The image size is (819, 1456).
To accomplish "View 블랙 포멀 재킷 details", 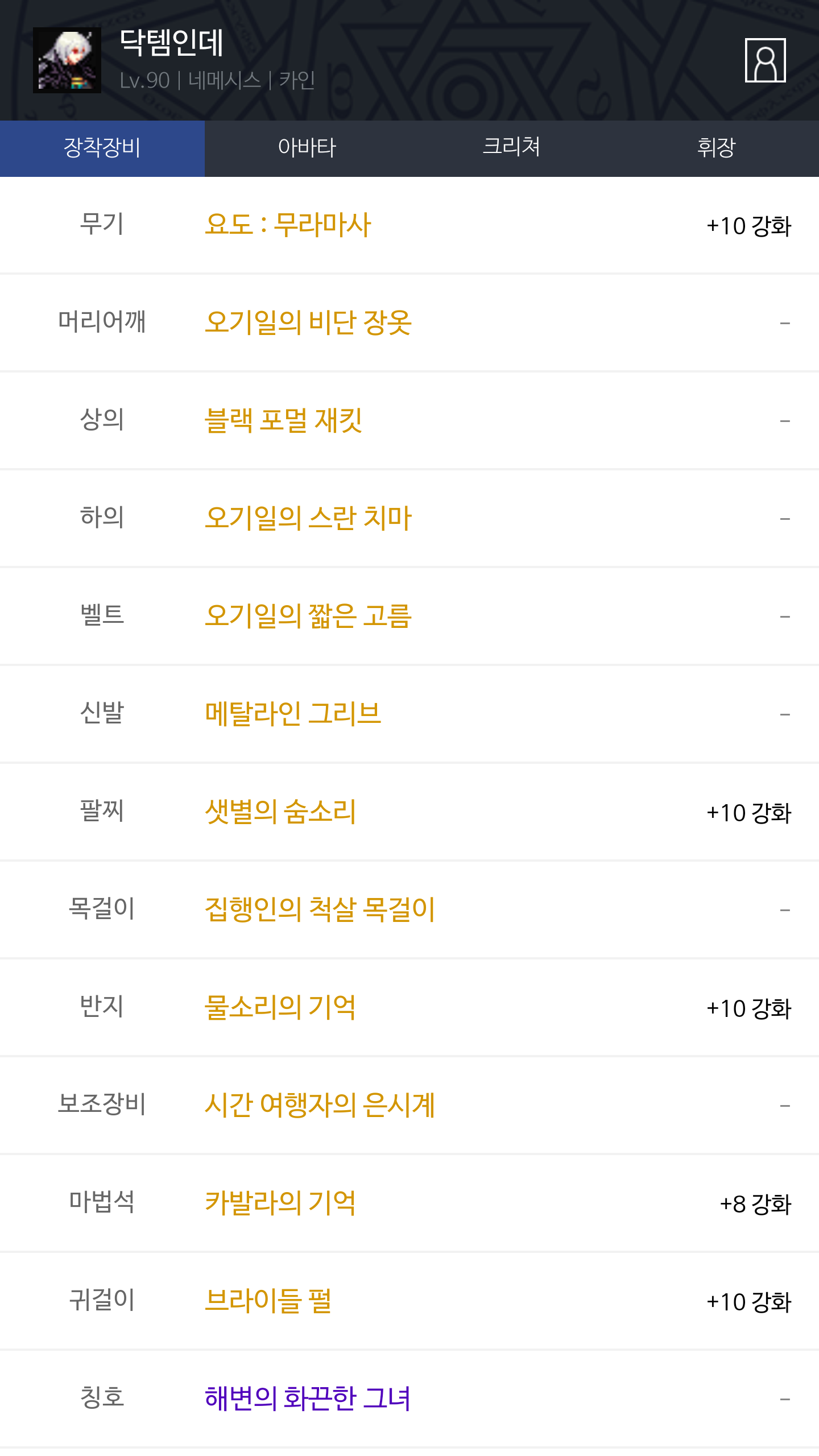I will pos(283,420).
